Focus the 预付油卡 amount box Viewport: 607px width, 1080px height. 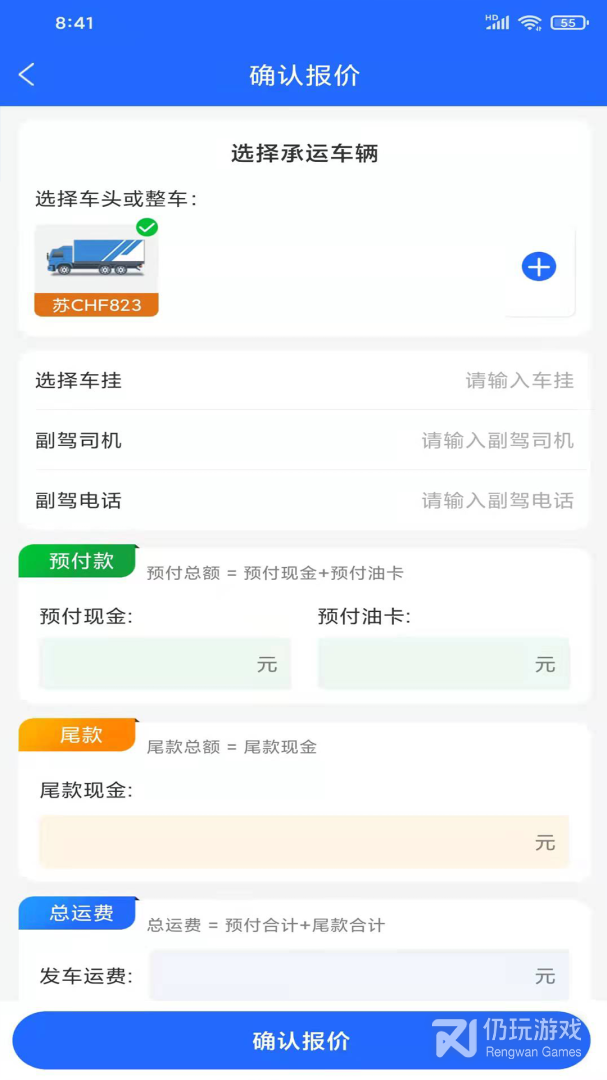(443, 664)
